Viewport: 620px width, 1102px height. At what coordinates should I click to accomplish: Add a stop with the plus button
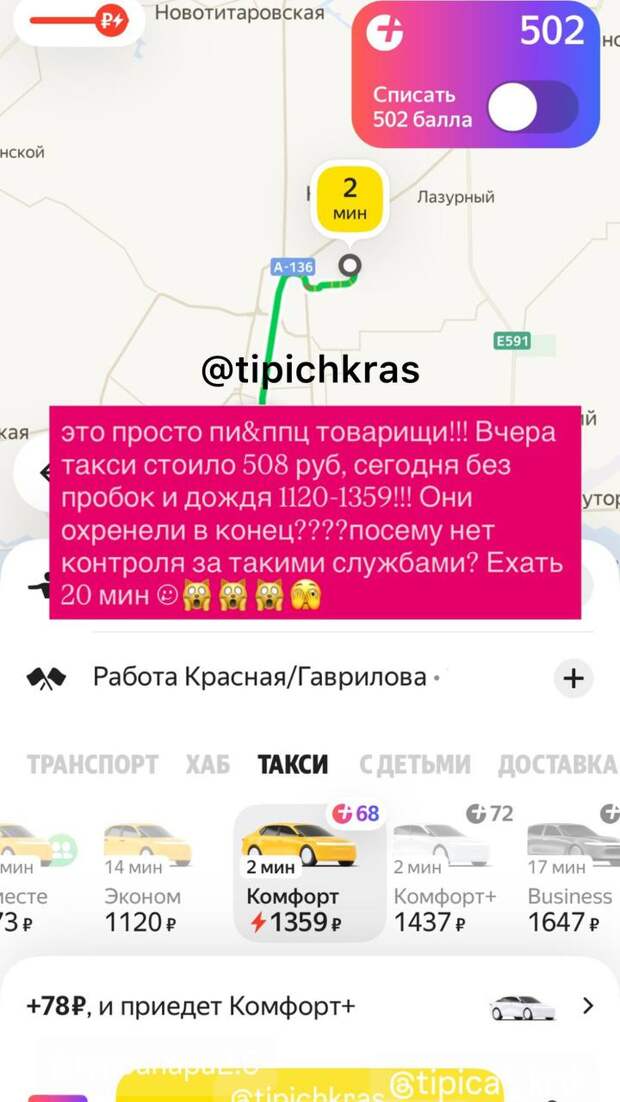(574, 678)
